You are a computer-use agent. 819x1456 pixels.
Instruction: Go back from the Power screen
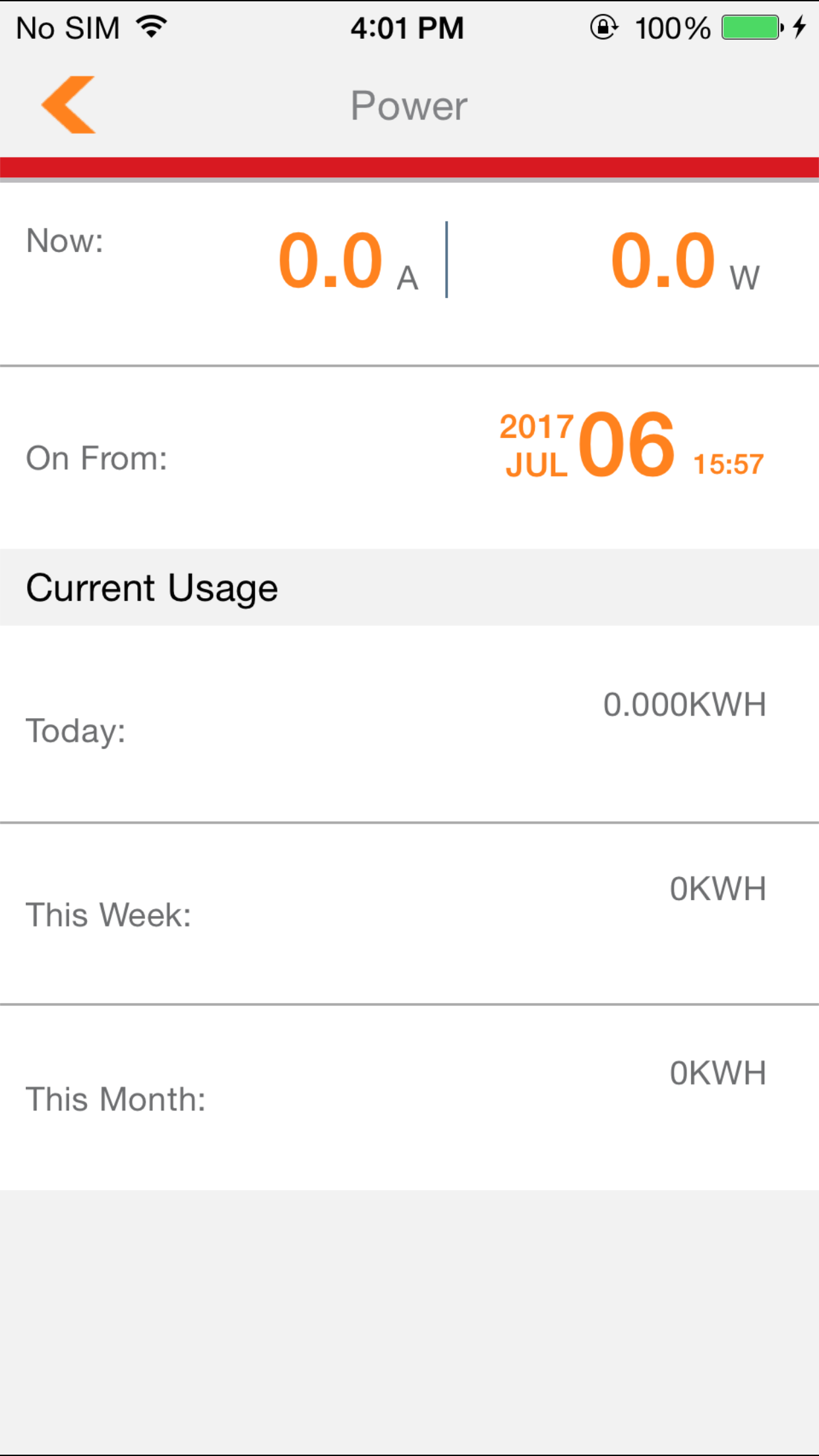click(69, 105)
